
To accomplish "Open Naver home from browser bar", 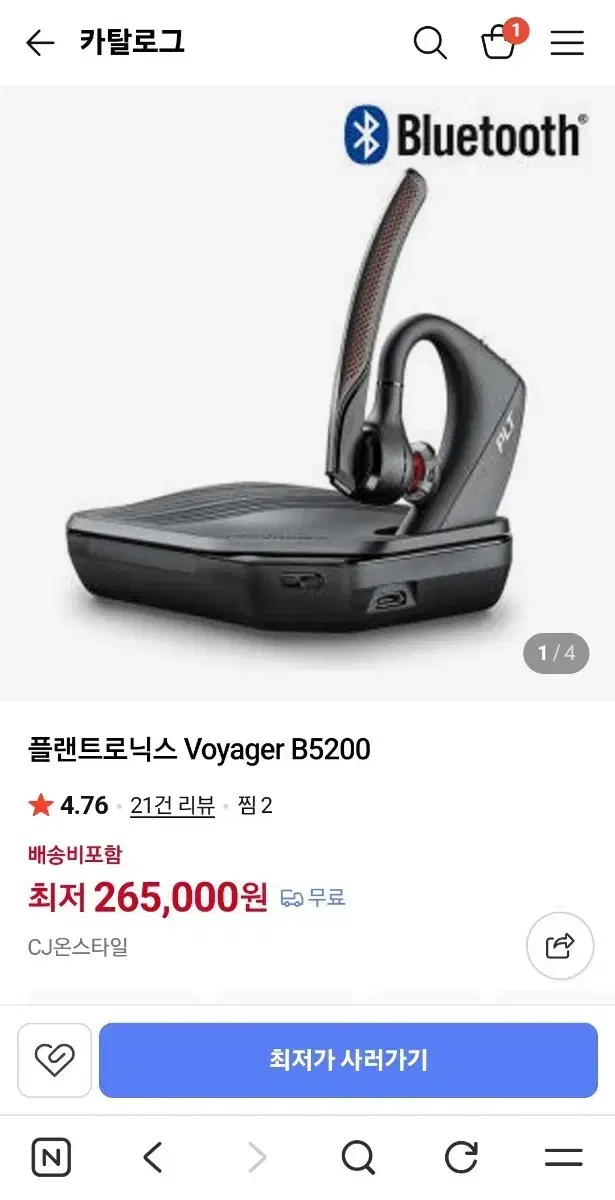I will (51, 1158).
